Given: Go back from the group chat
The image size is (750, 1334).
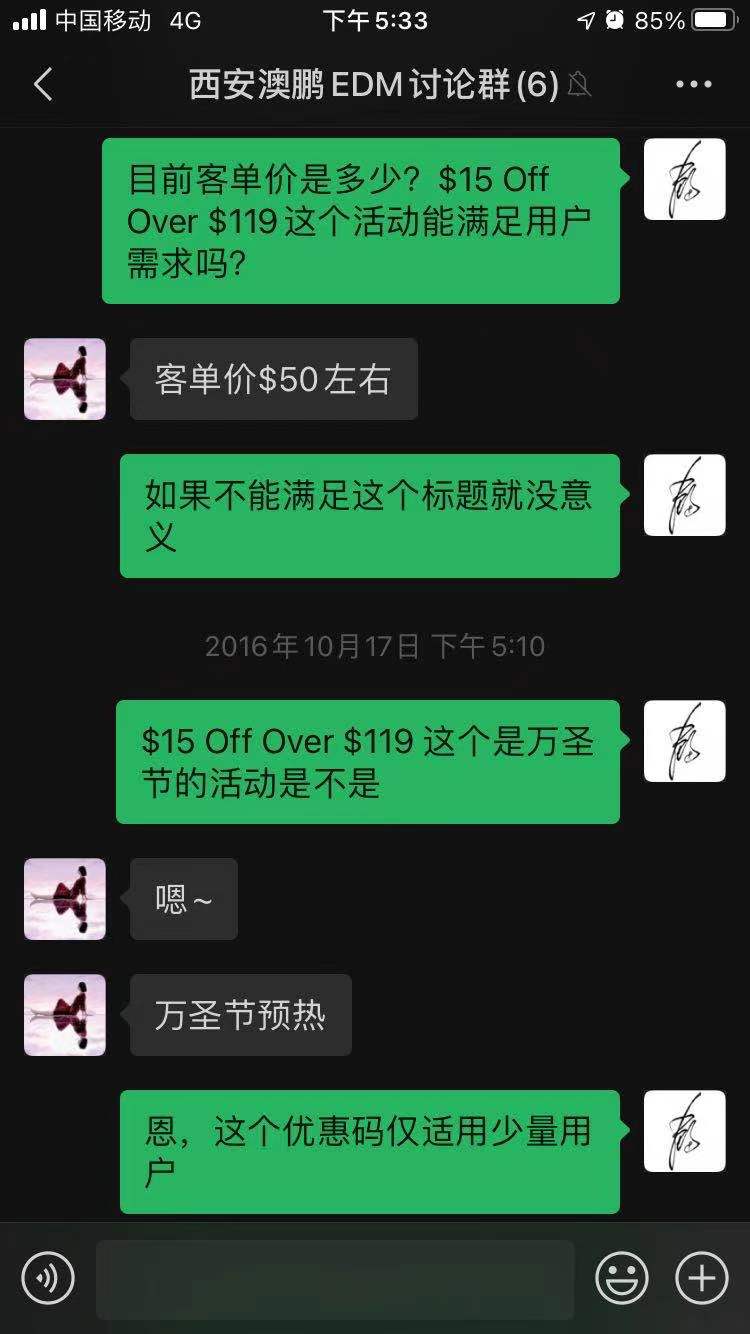Looking at the screenshot, I should coord(43,85).
